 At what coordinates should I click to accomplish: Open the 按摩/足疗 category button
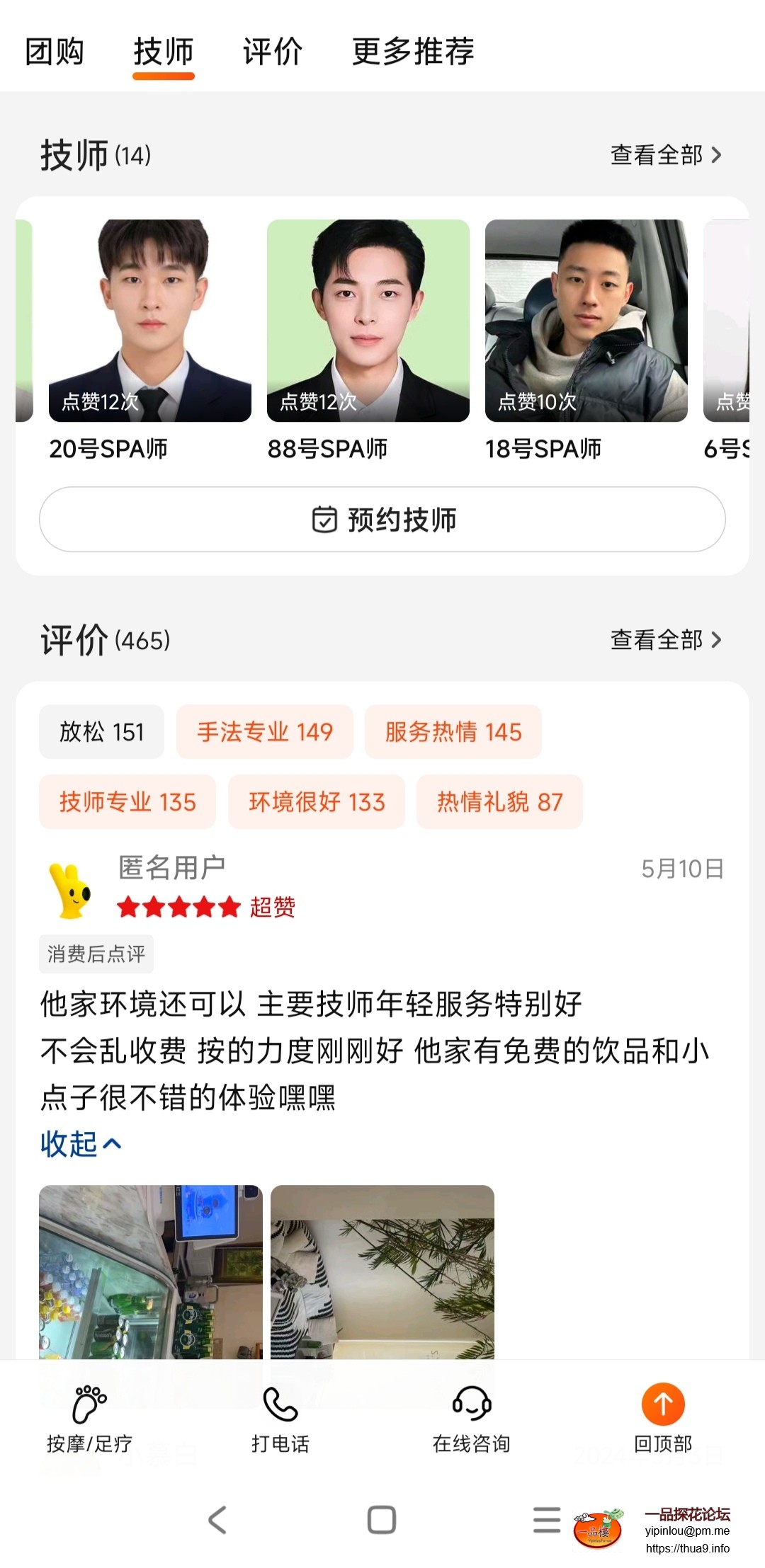click(x=89, y=1419)
